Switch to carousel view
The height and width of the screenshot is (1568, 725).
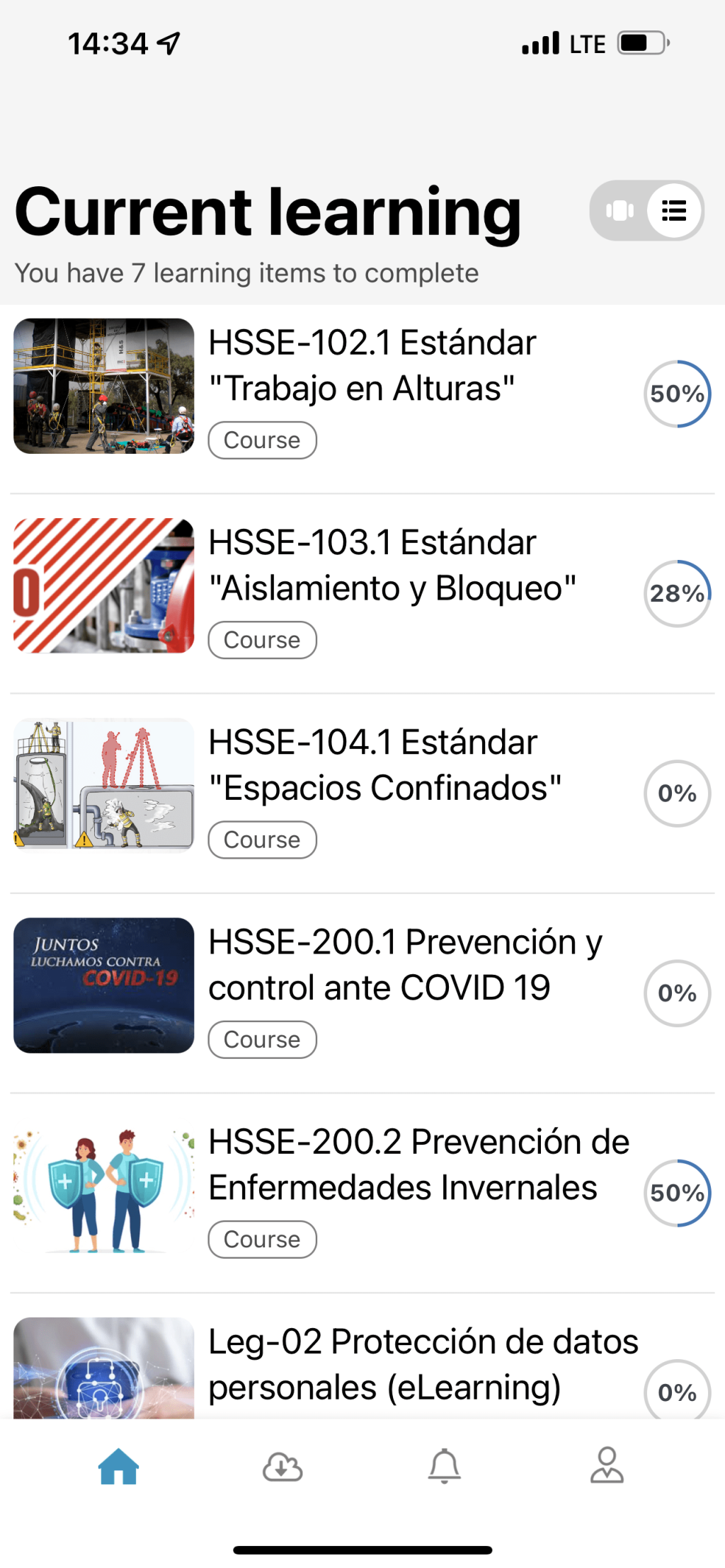[x=620, y=211]
